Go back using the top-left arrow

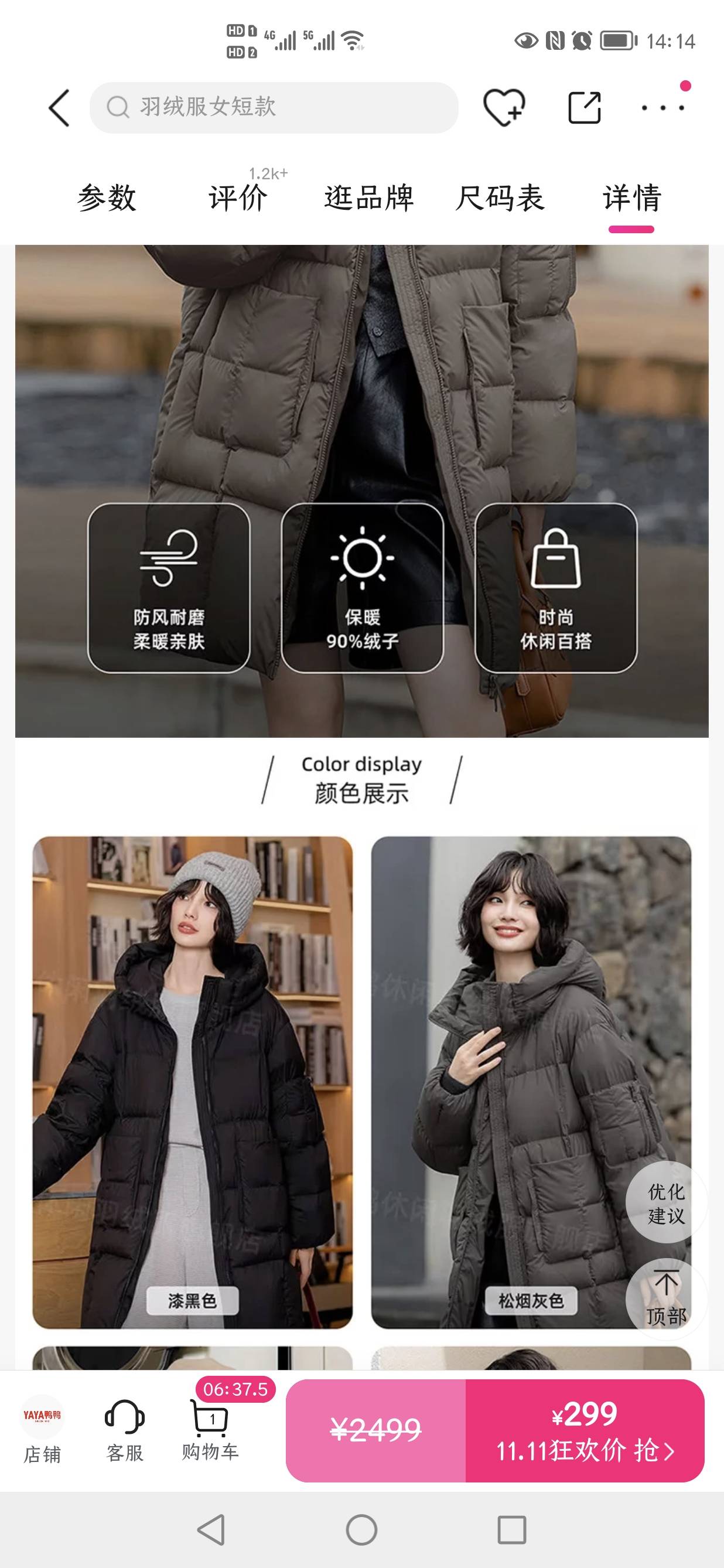(59, 108)
